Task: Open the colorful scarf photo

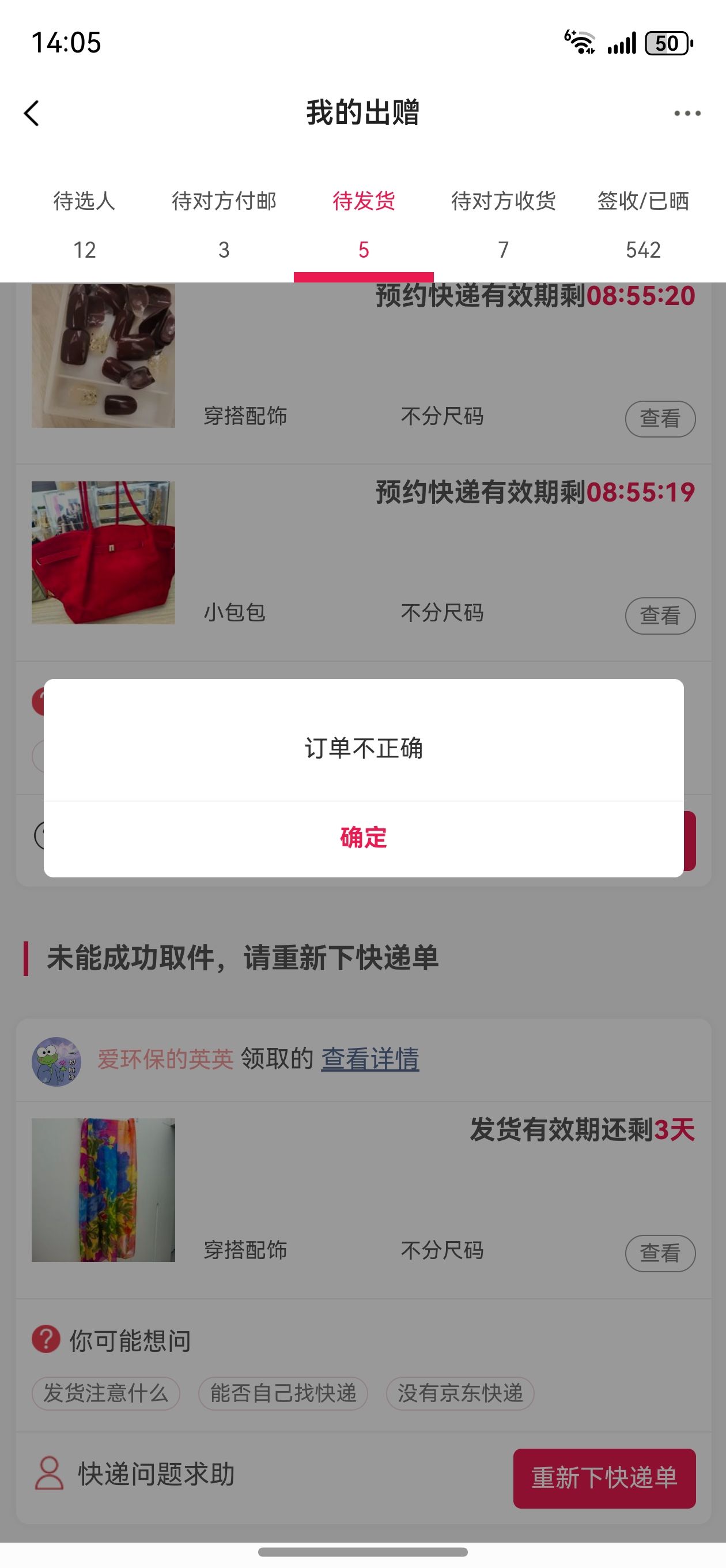Action: 104,1189
